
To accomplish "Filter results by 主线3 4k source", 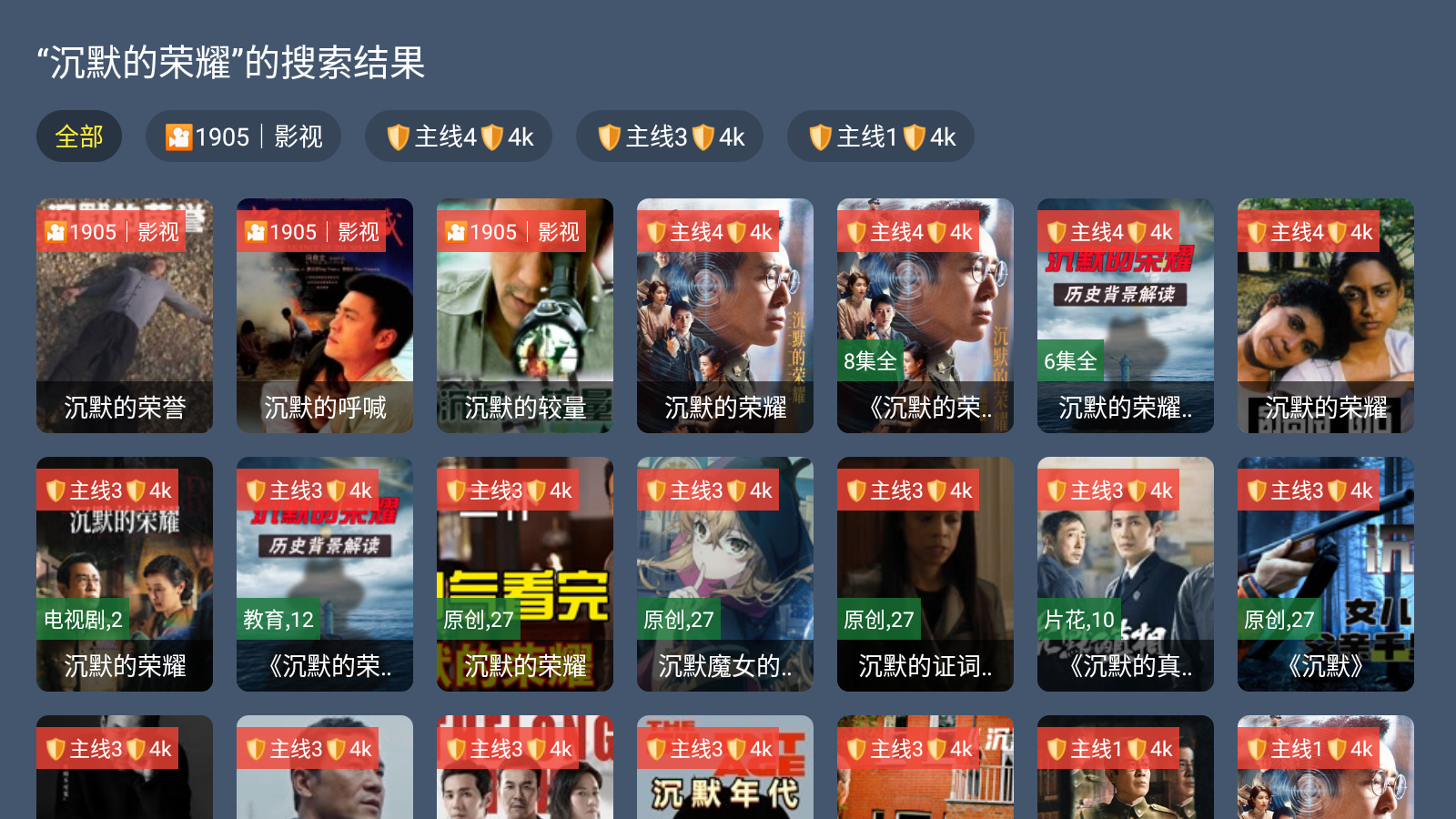I will pyautogui.click(x=670, y=136).
